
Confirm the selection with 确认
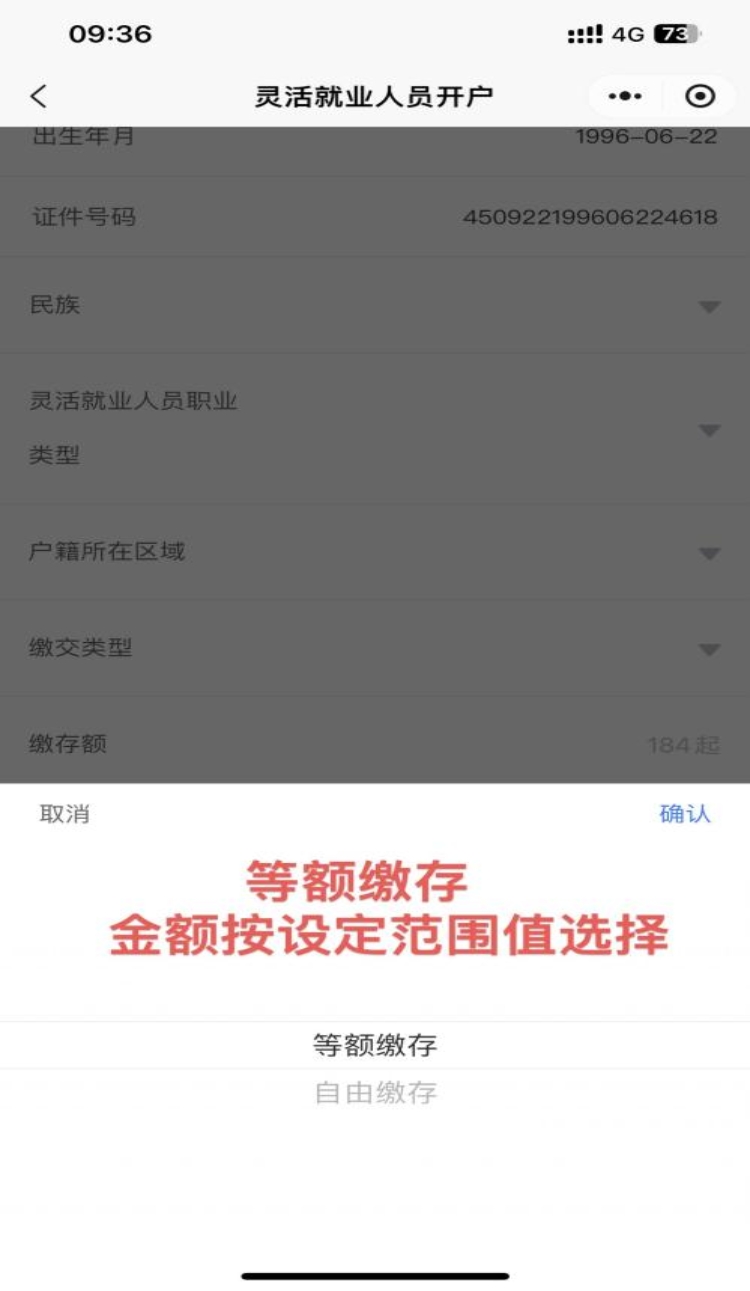click(685, 814)
